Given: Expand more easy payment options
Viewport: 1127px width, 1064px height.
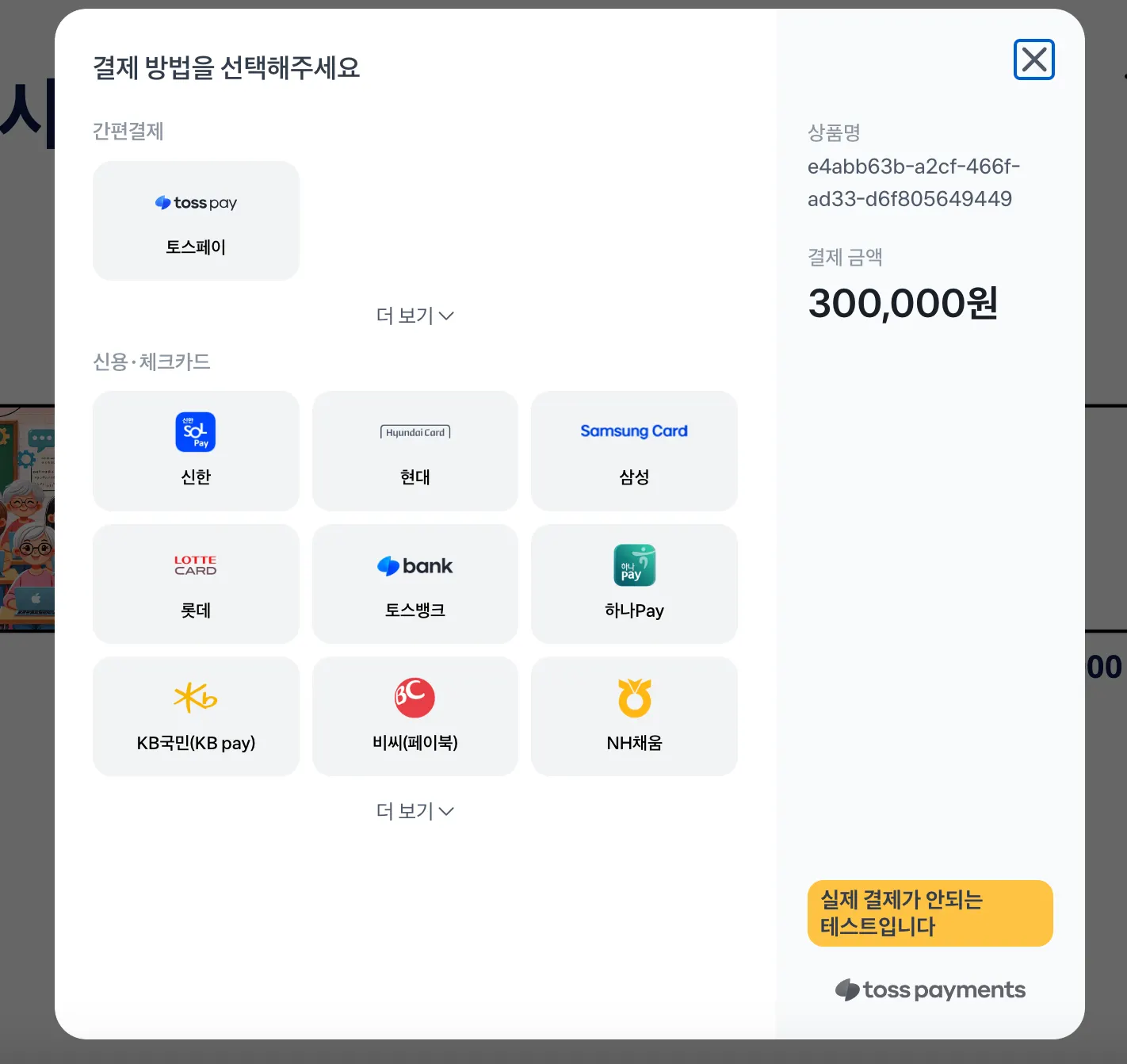Looking at the screenshot, I should (x=415, y=316).
